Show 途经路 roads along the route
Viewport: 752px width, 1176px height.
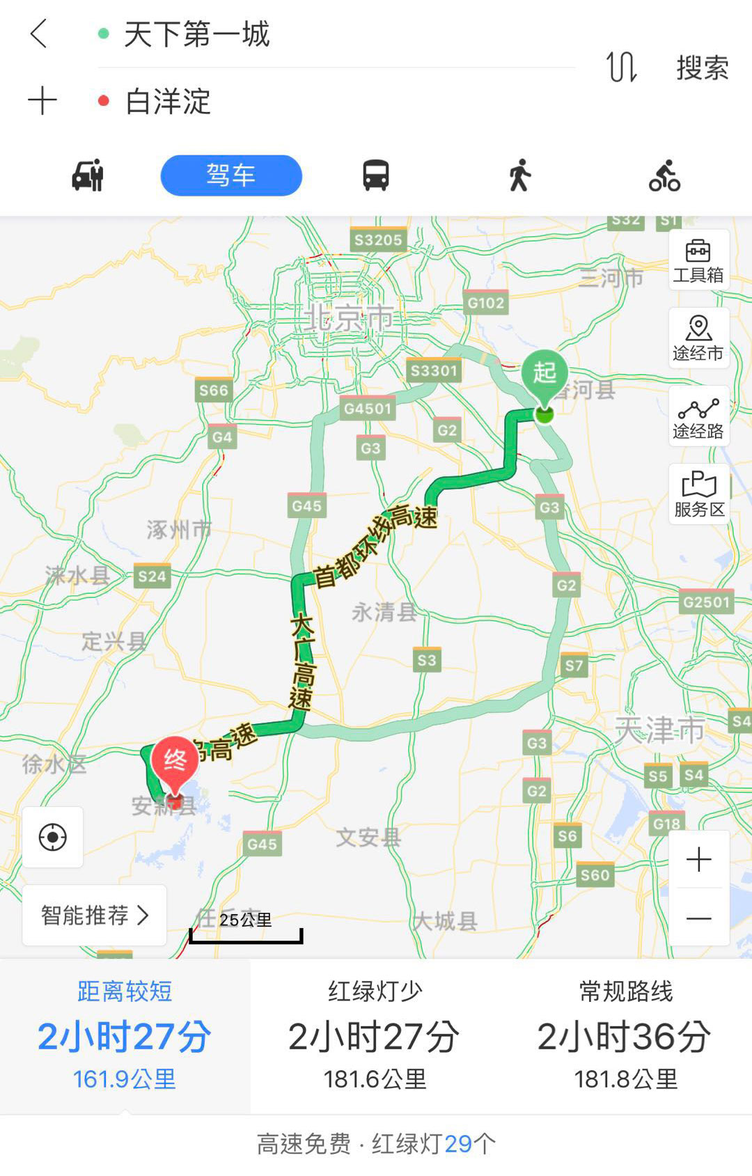(x=698, y=417)
